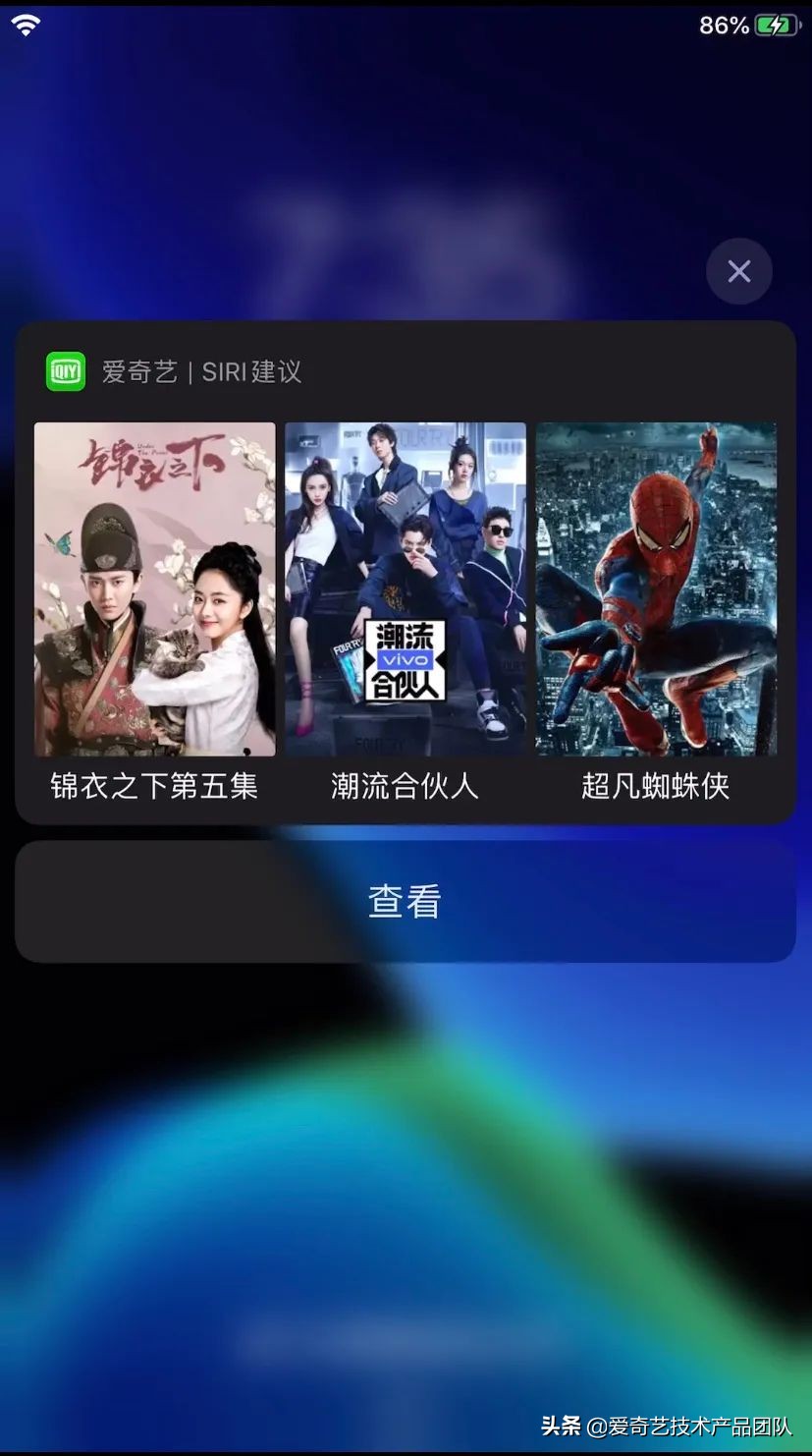Tap the Spider-Man poster artwork
The image size is (812, 1456).
pos(655,589)
